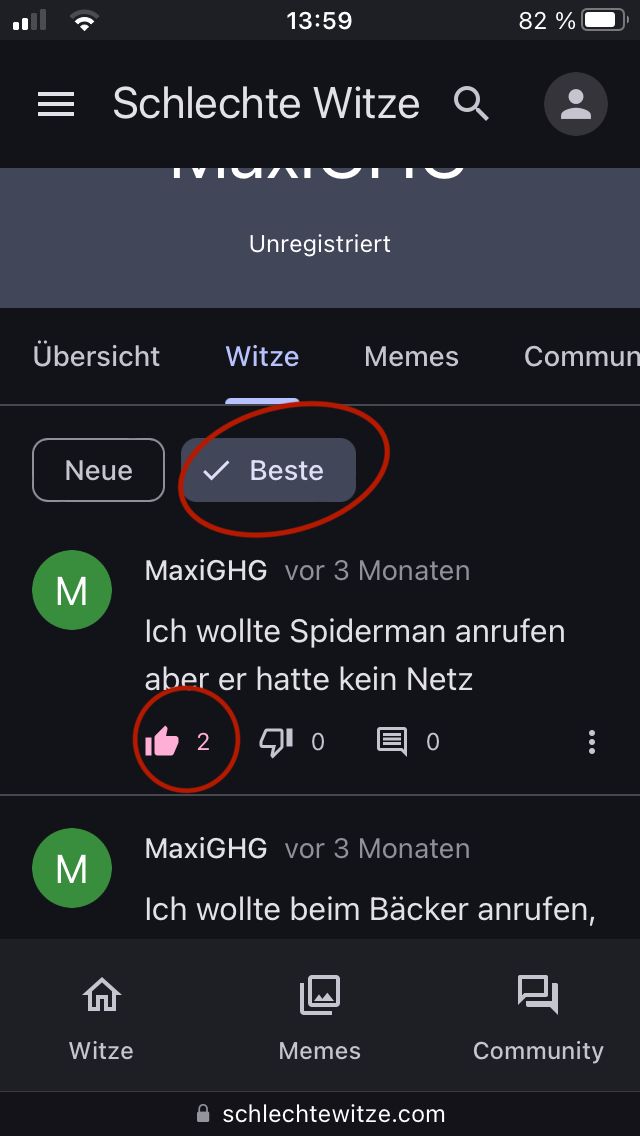The height and width of the screenshot is (1136, 640).
Task: Show the newest jokes with Neue chip
Action: pyautogui.click(x=98, y=470)
